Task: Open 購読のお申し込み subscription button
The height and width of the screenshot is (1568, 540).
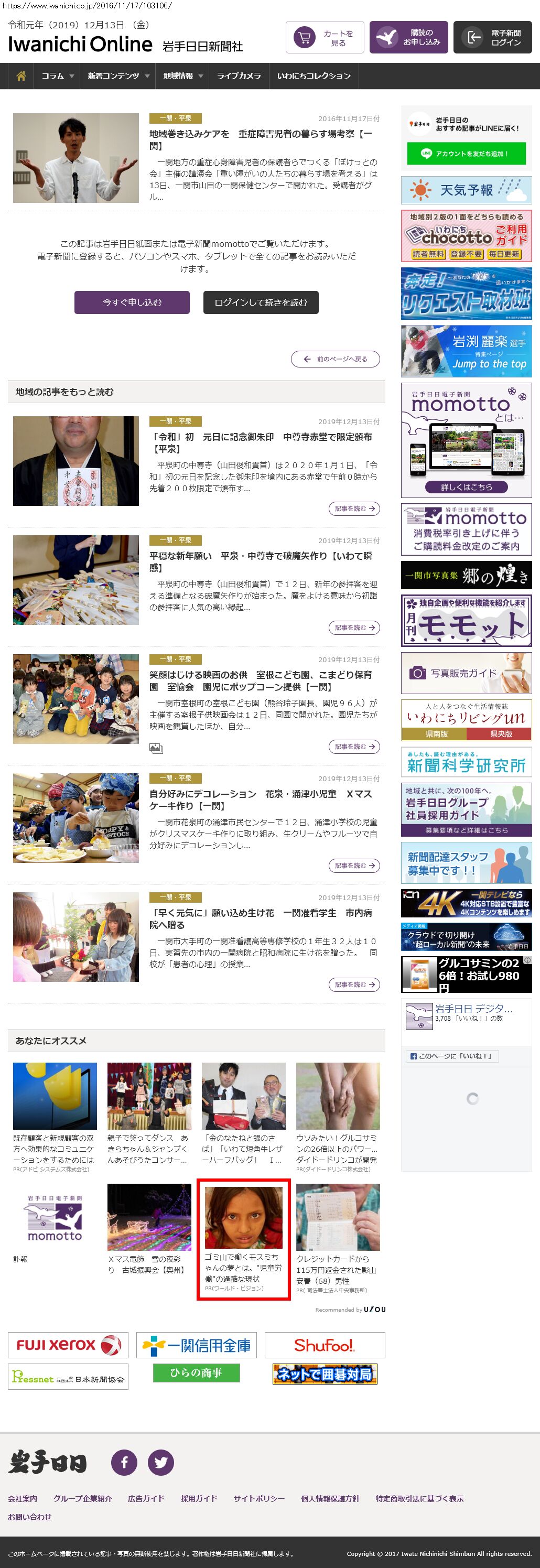Action: pyautogui.click(x=408, y=38)
